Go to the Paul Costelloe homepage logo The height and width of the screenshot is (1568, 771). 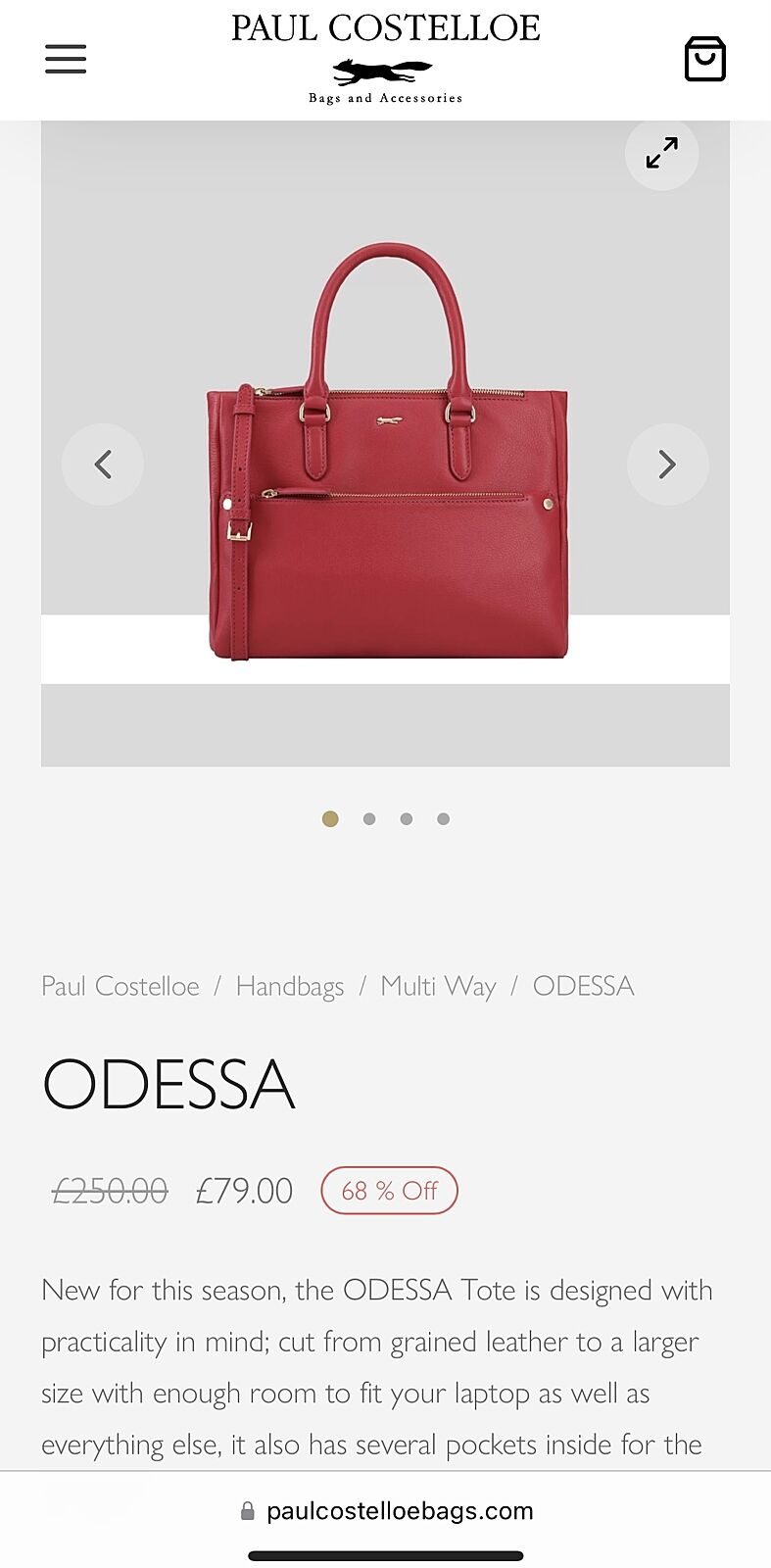coord(385,57)
